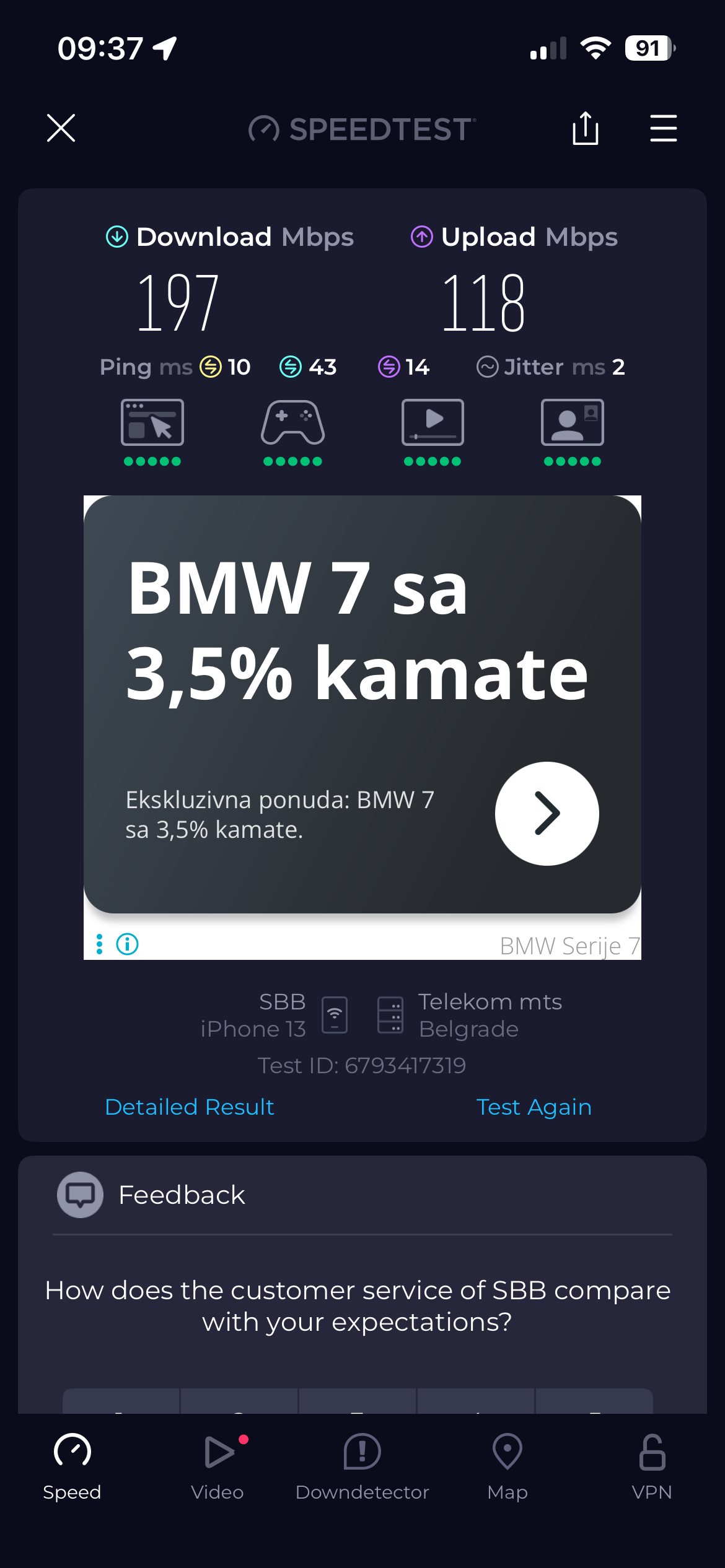Open the hamburger menu
The height and width of the screenshot is (1568, 725).
[x=663, y=128]
